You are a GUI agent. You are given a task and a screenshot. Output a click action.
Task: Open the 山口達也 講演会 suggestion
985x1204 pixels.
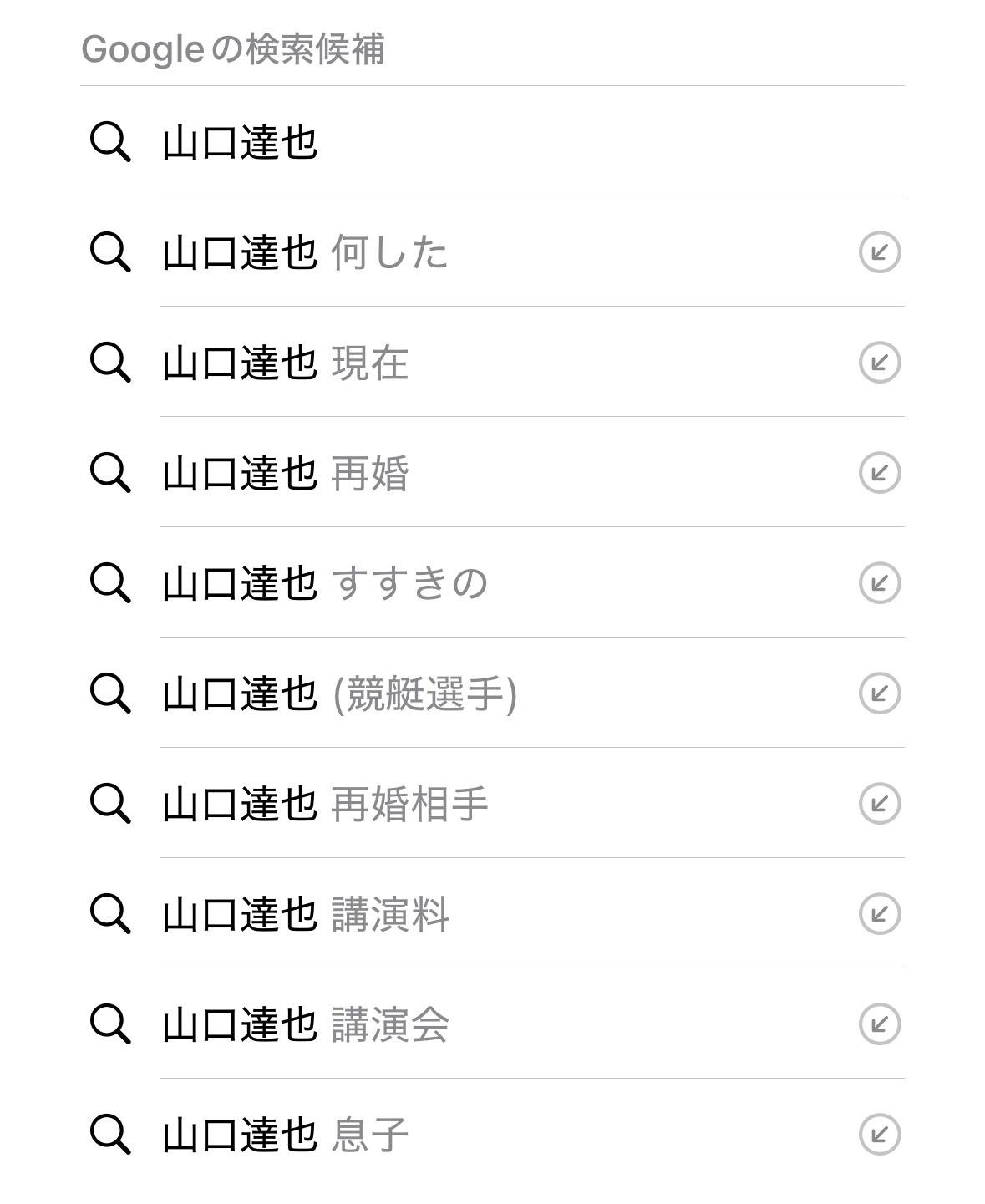click(x=305, y=1024)
